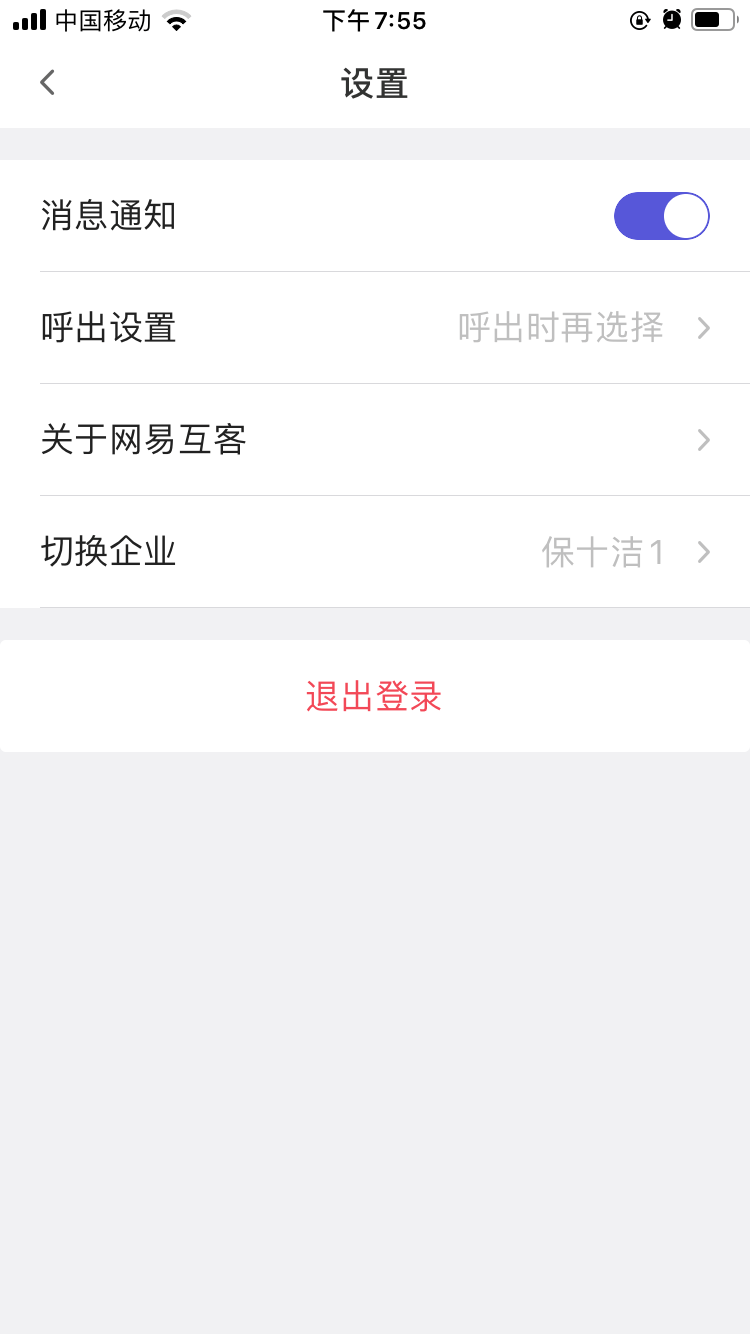Tap 退出登录 to log out
The image size is (750, 1334).
point(375,696)
